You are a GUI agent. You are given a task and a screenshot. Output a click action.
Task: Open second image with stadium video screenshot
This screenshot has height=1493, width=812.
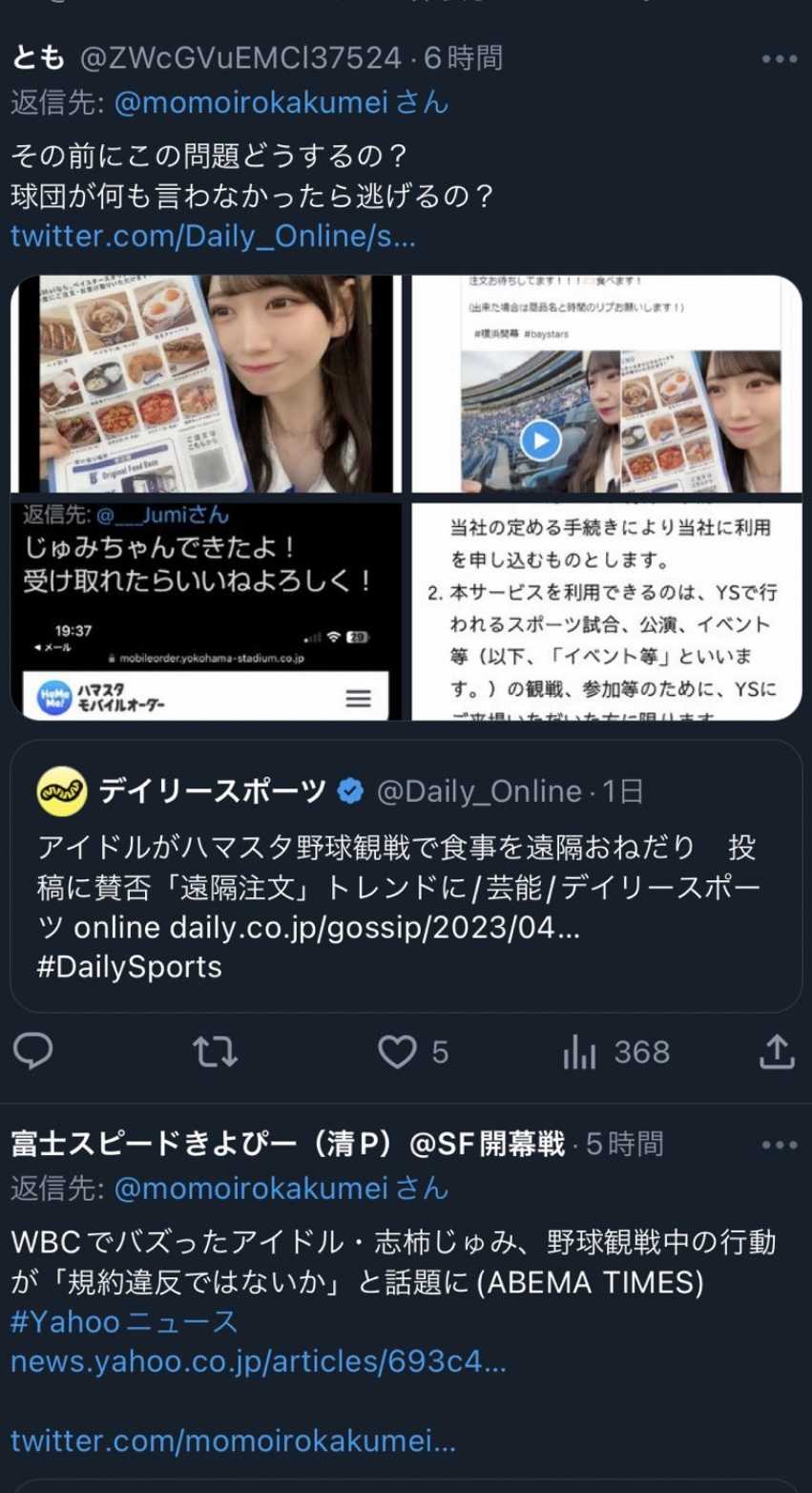point(606,384)
